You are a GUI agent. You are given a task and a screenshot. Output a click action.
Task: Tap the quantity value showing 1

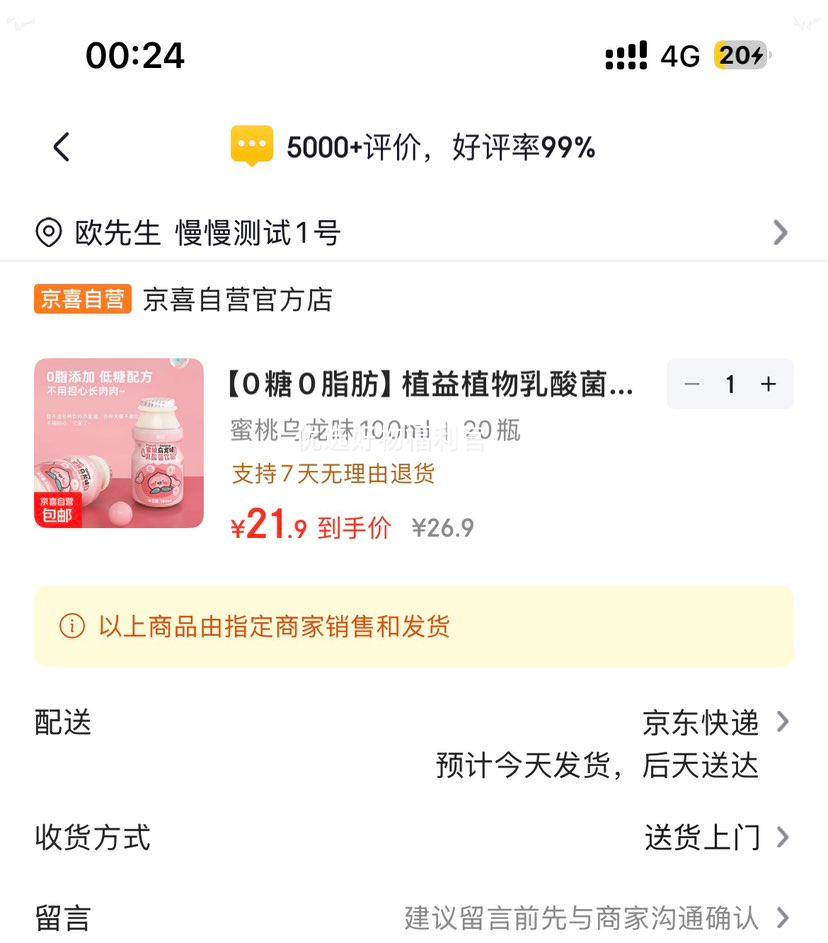tap(730, 384)
